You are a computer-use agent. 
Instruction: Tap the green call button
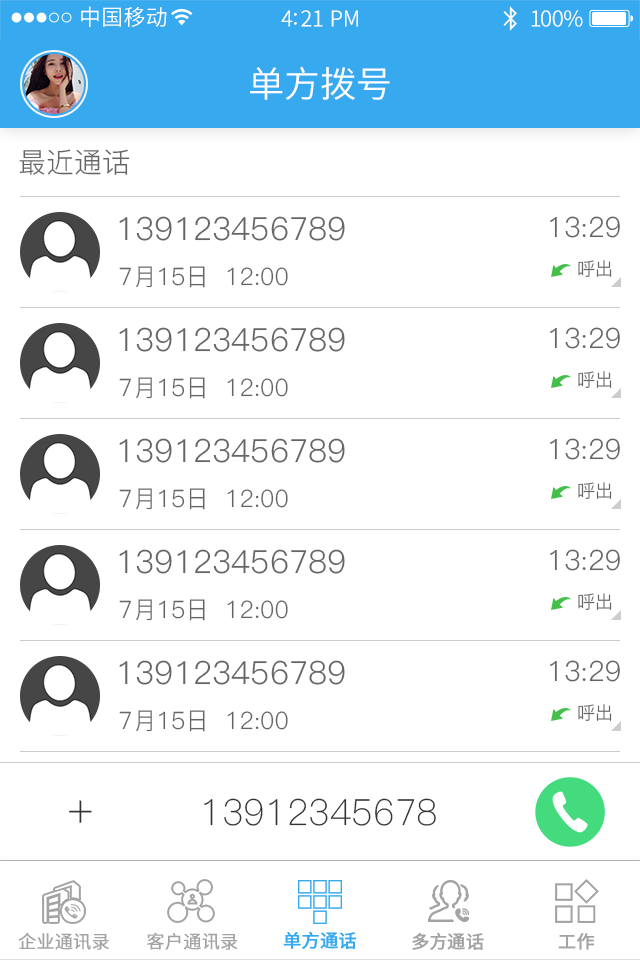(570, 812)
